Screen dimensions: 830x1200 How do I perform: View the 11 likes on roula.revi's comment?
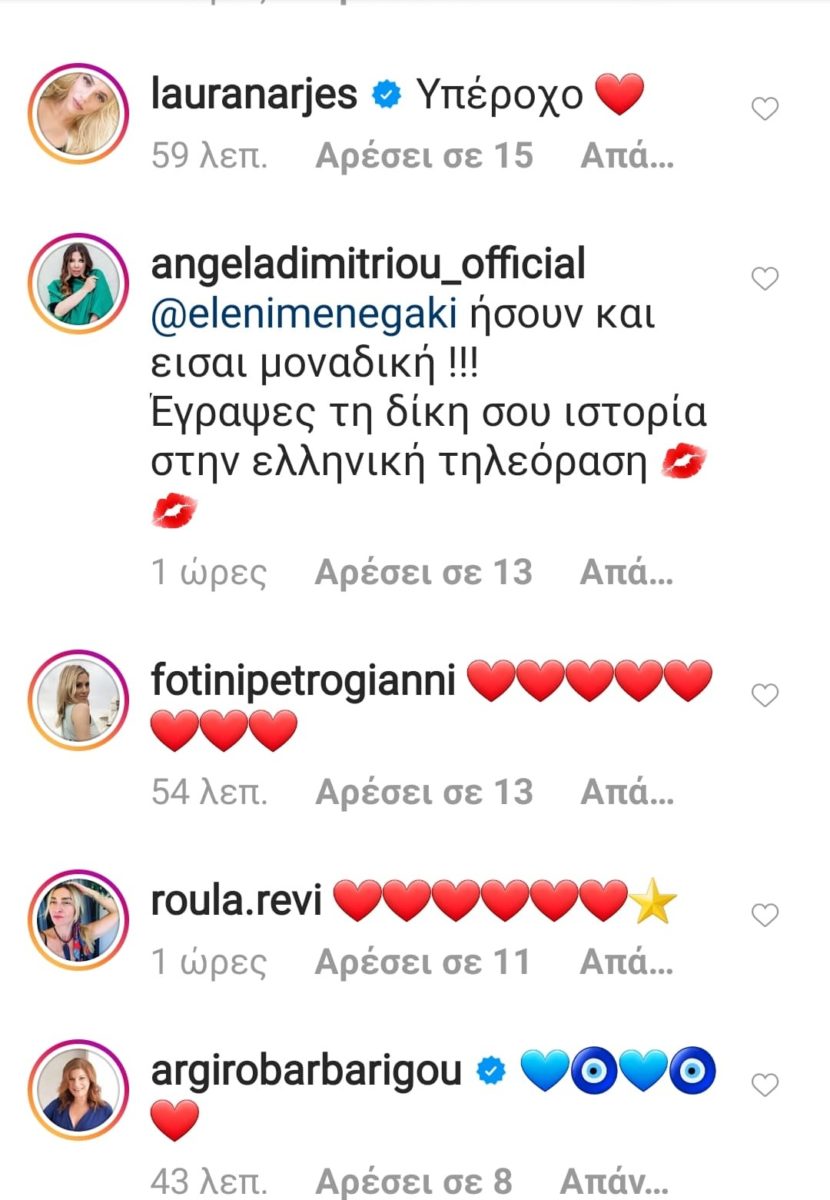421,963
